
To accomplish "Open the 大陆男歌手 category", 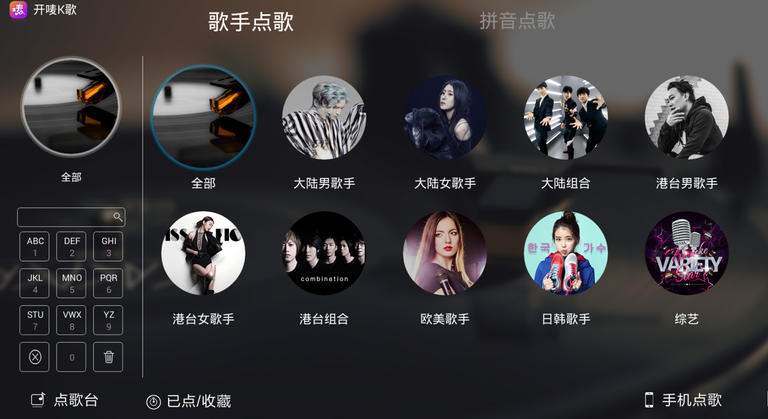I will coord(324,118).
